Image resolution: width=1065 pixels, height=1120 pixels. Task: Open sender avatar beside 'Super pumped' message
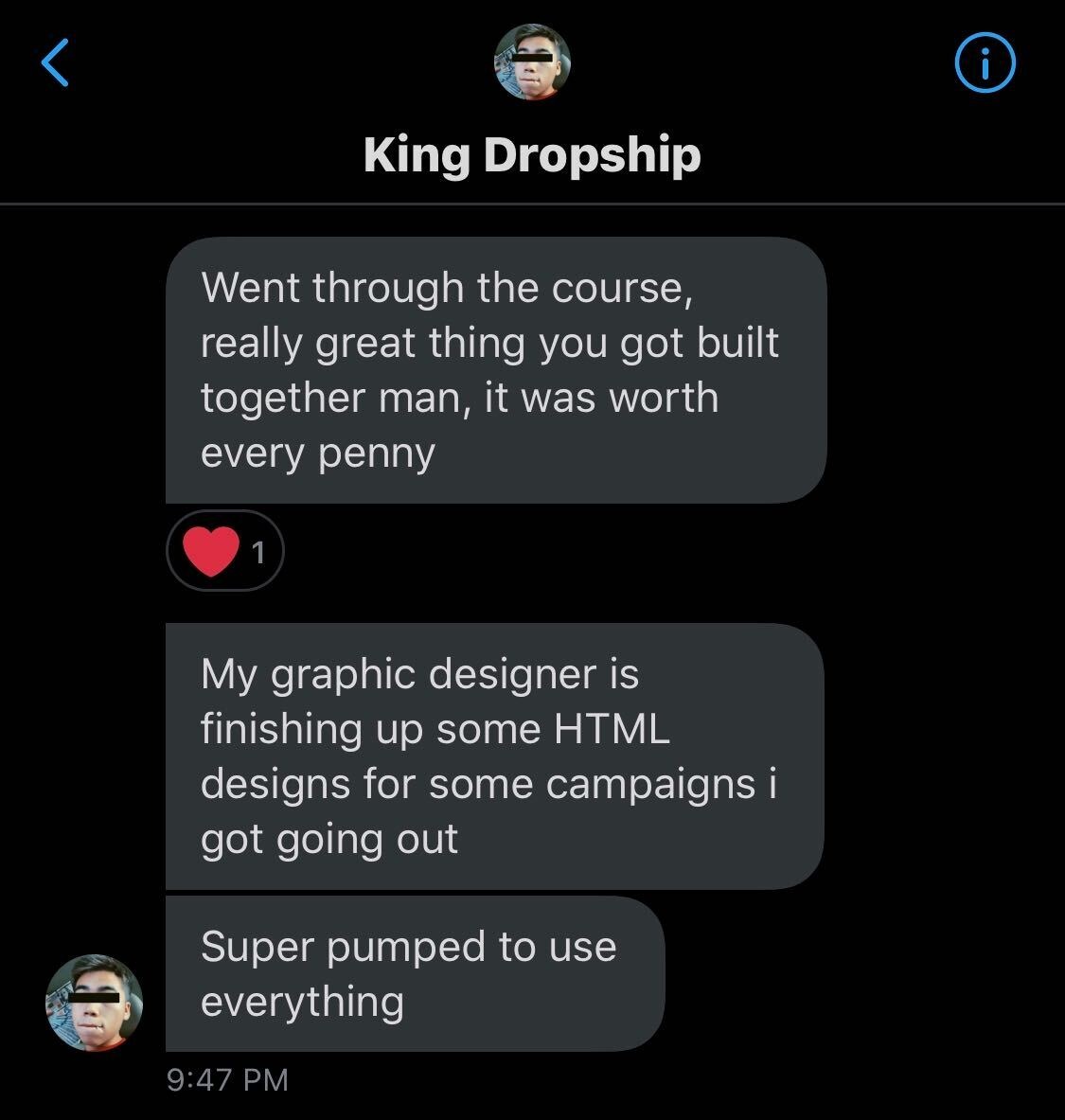click(95, 1002)
